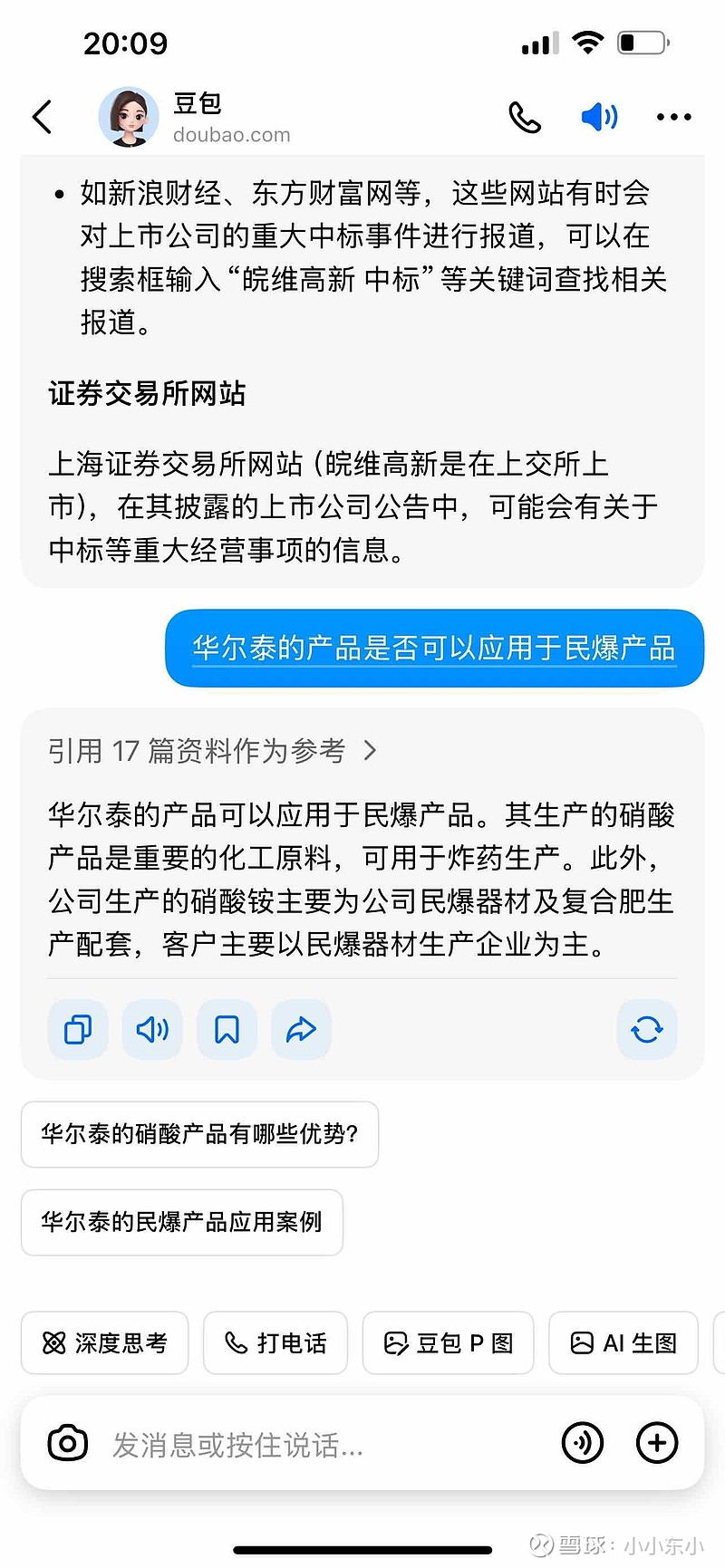
Task: Tap the 打电话 chip
Action: (x=275, y=1342)
